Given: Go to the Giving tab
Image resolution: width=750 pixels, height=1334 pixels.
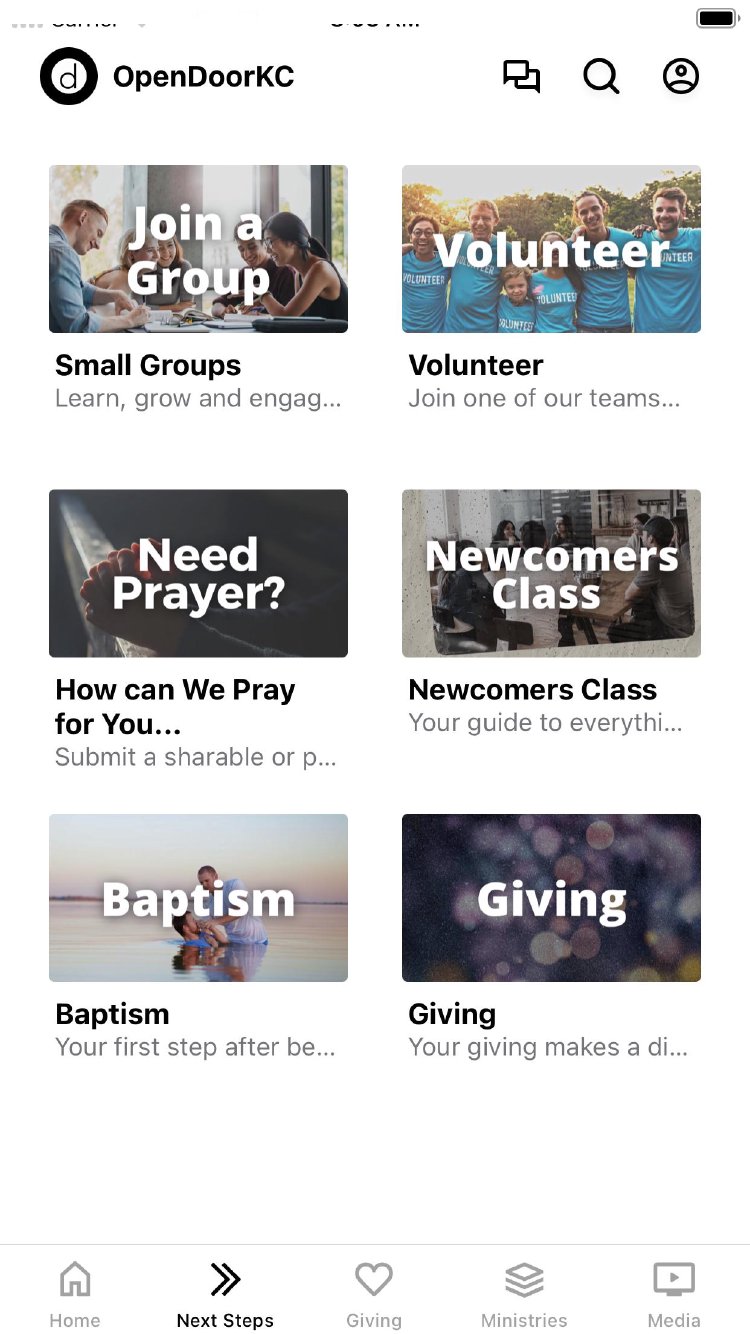Looking at the screenshot, I should (374, 1294).
